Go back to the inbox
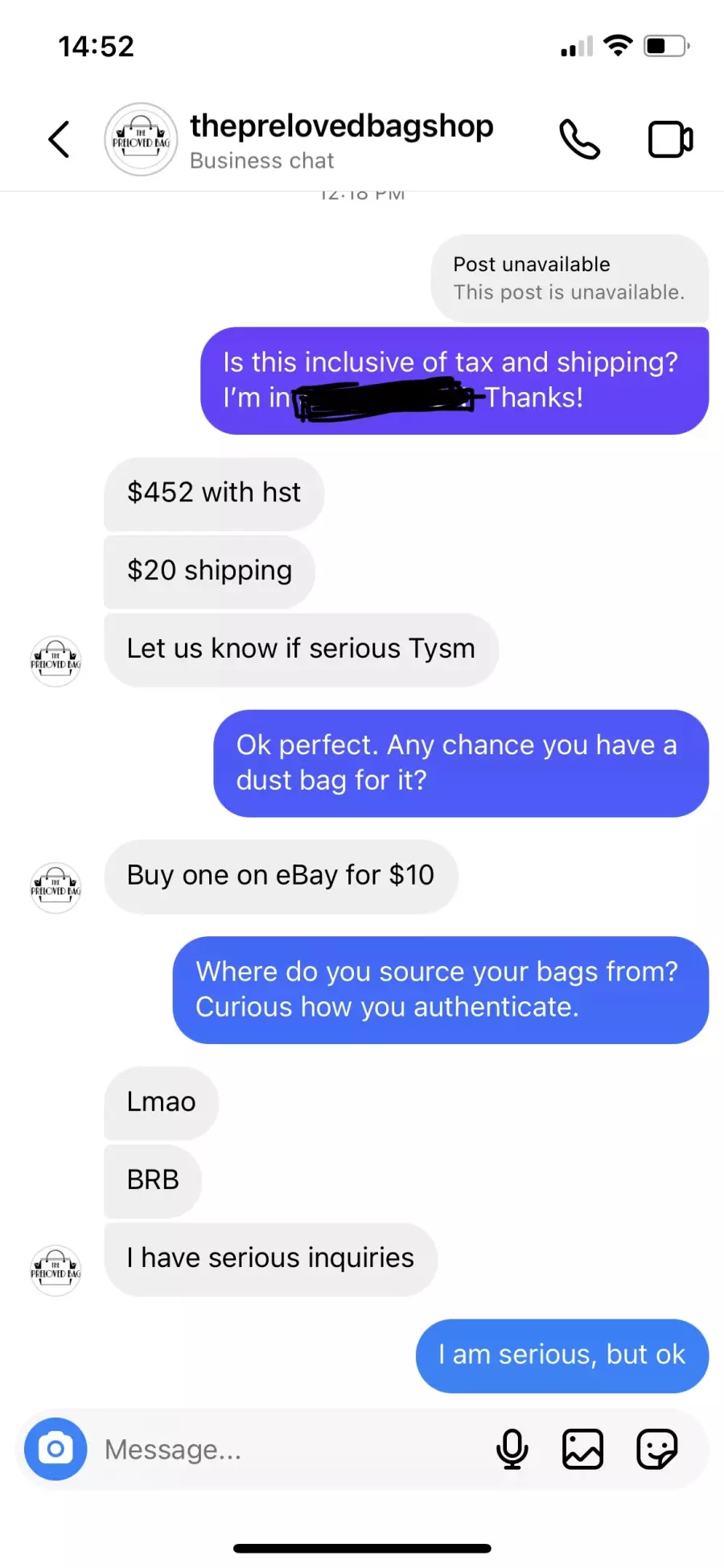 [x=60, y=140]
